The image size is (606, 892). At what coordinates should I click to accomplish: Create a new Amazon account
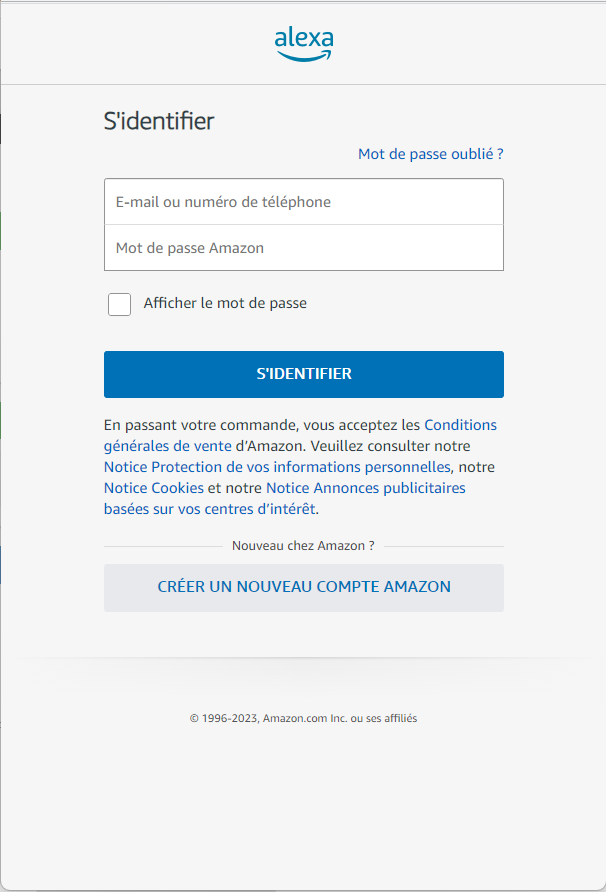303,588
